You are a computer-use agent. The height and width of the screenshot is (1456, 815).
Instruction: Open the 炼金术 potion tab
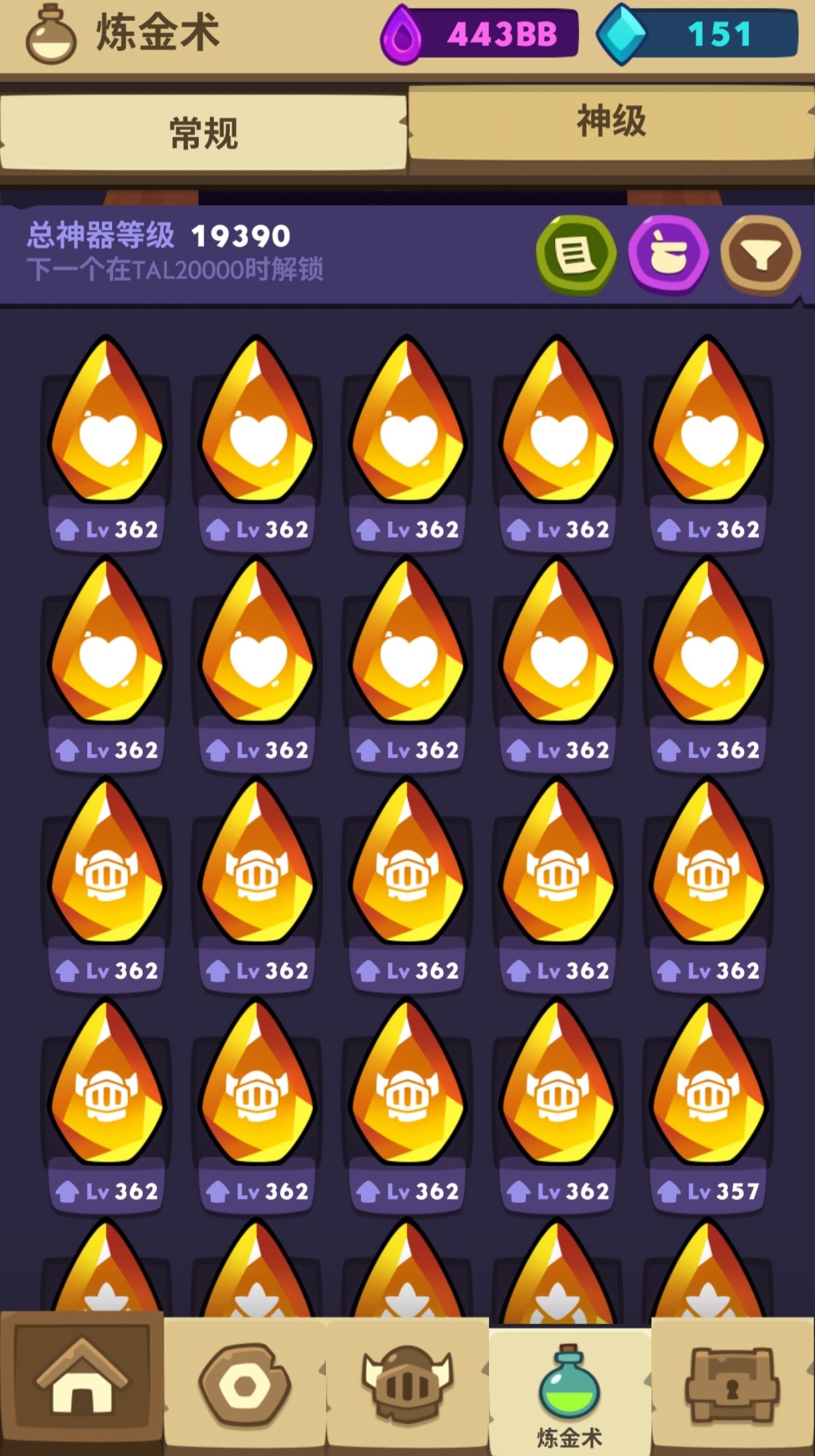point(570,1388)
